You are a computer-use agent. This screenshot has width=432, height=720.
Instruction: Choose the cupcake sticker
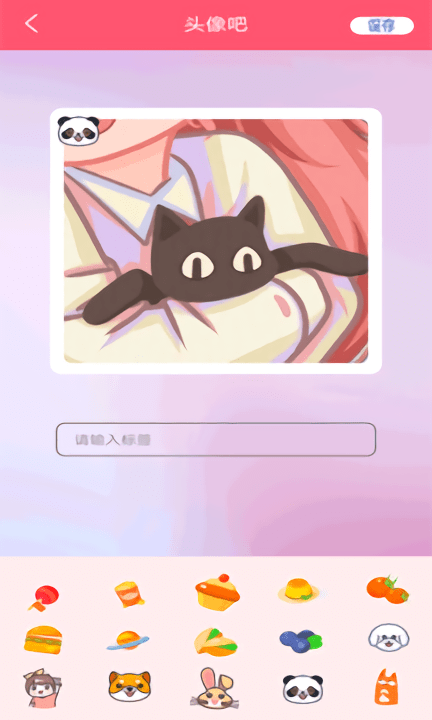217,592
